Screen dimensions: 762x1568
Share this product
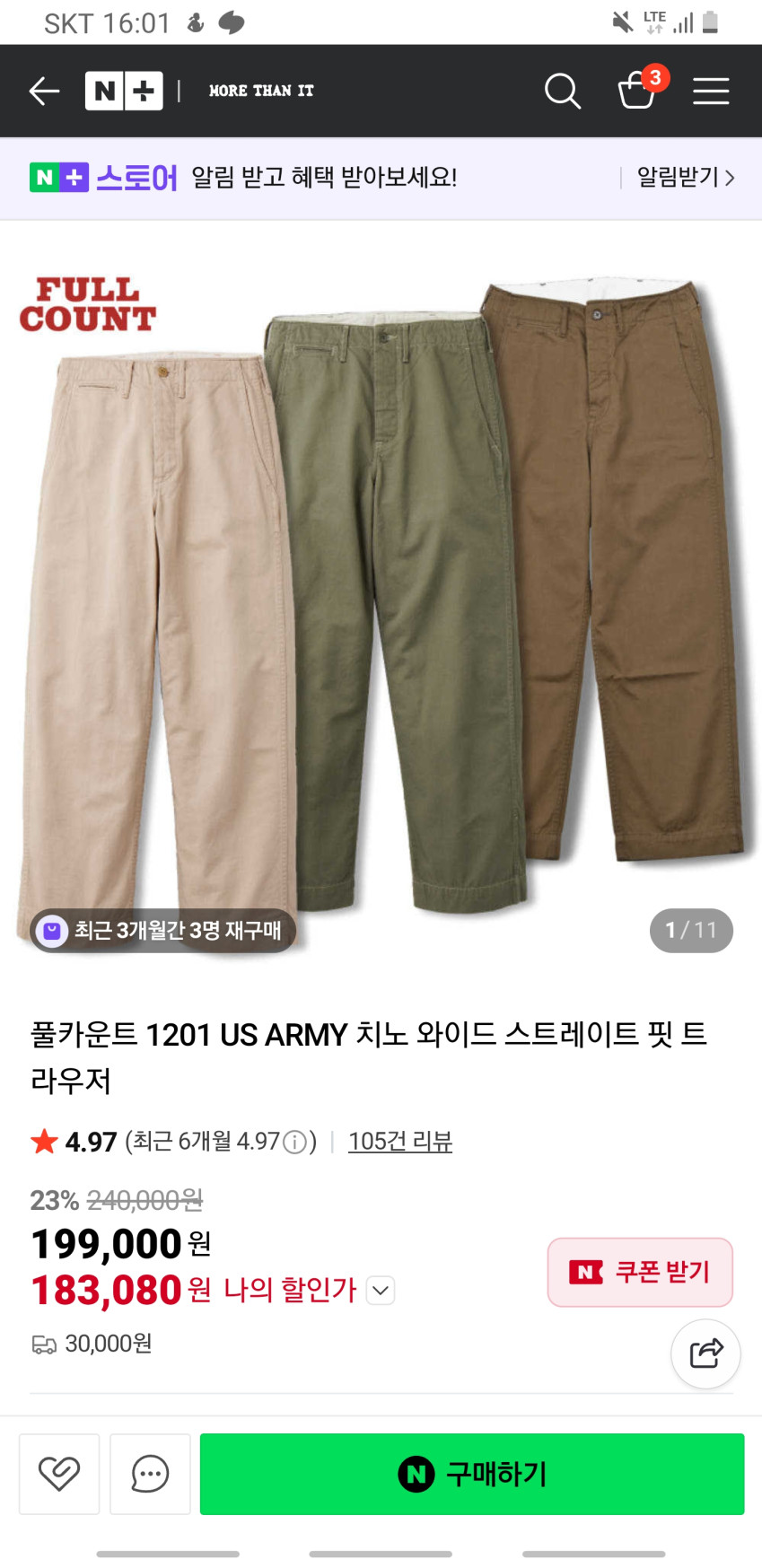(x=705, y=1353)
